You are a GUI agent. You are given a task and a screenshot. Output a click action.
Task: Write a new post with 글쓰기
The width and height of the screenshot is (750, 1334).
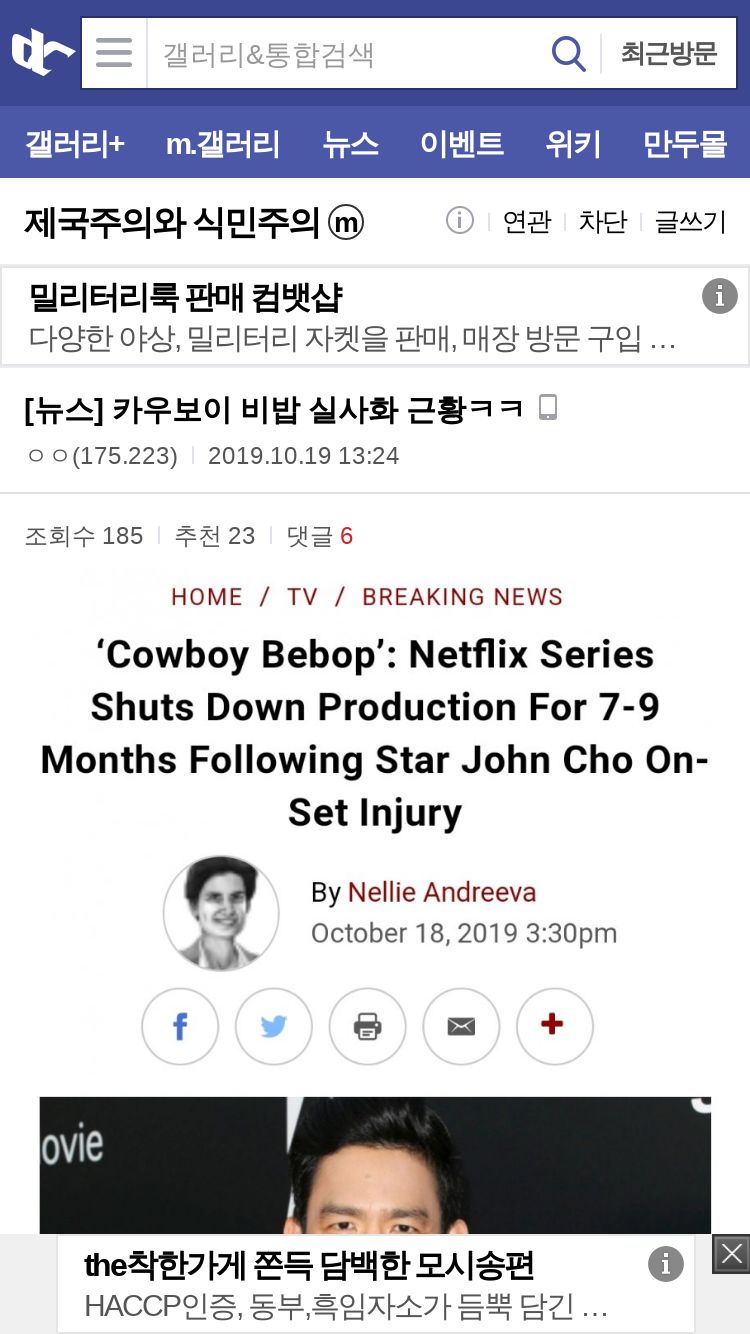click(689, 222)
